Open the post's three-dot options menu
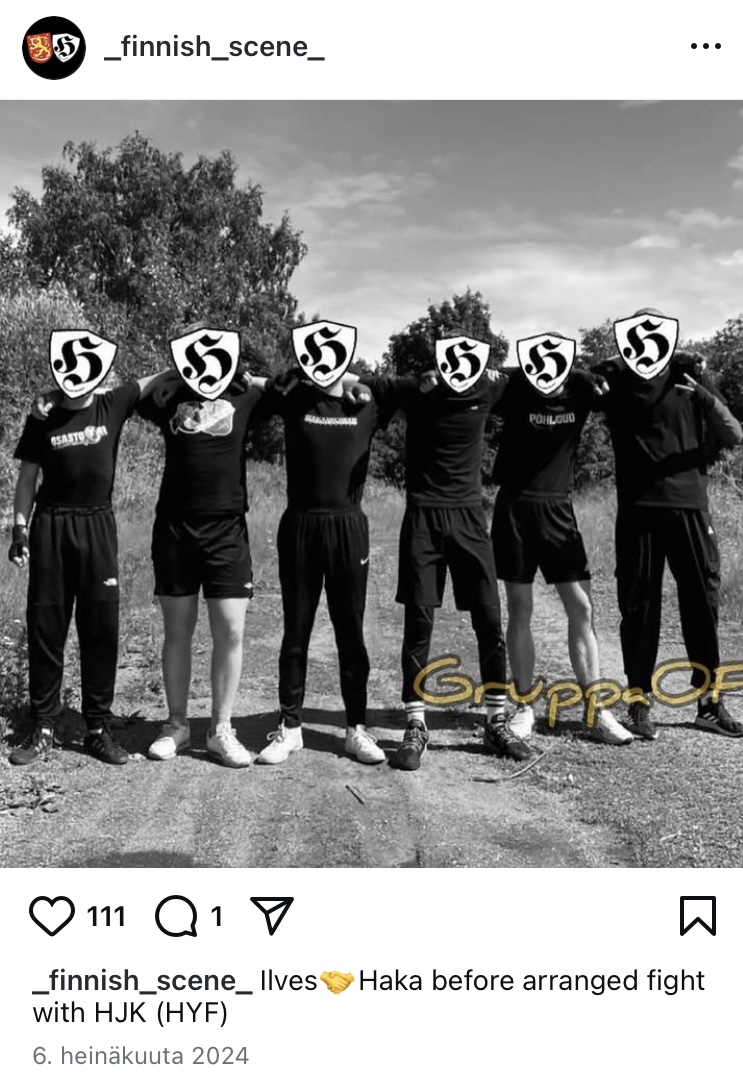This screenshot has width=743, height=1089. pyautogui.click(x=706, y=47)
